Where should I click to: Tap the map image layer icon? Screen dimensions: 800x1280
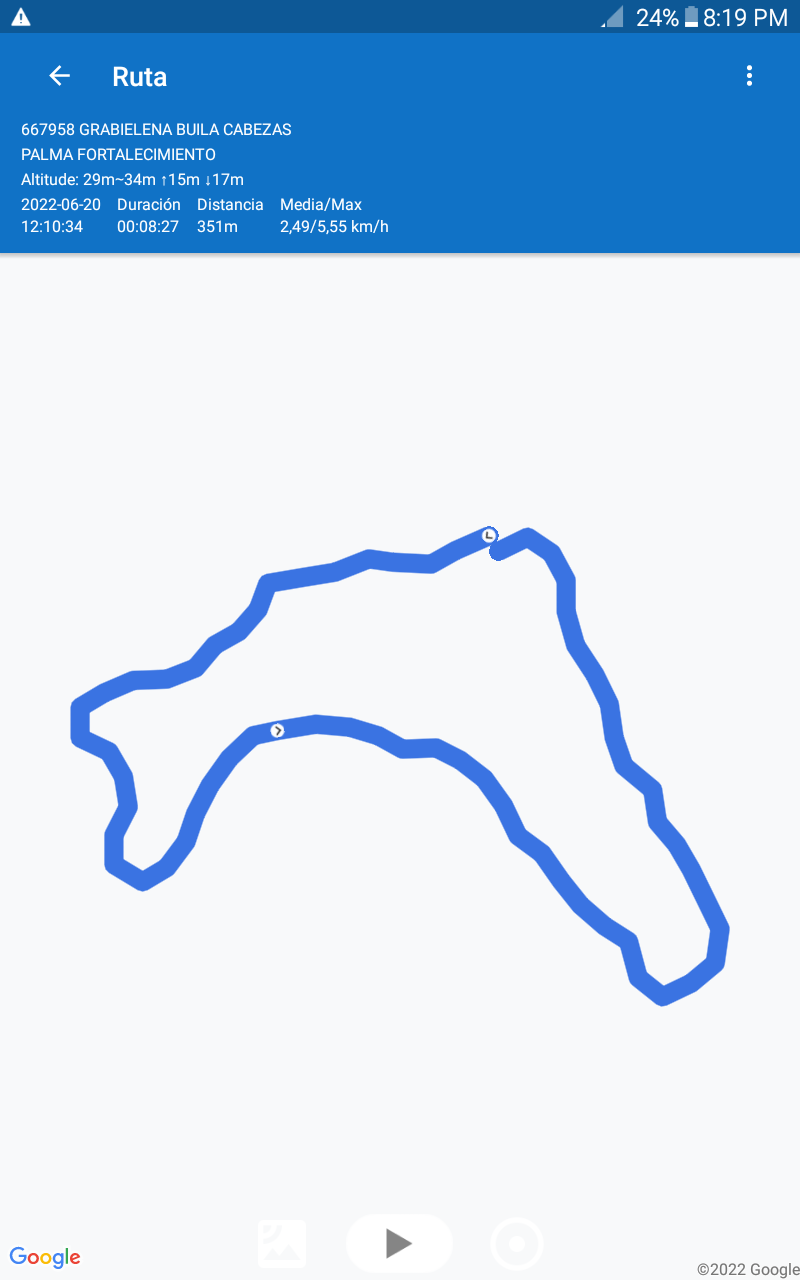tap(282, 1244)
